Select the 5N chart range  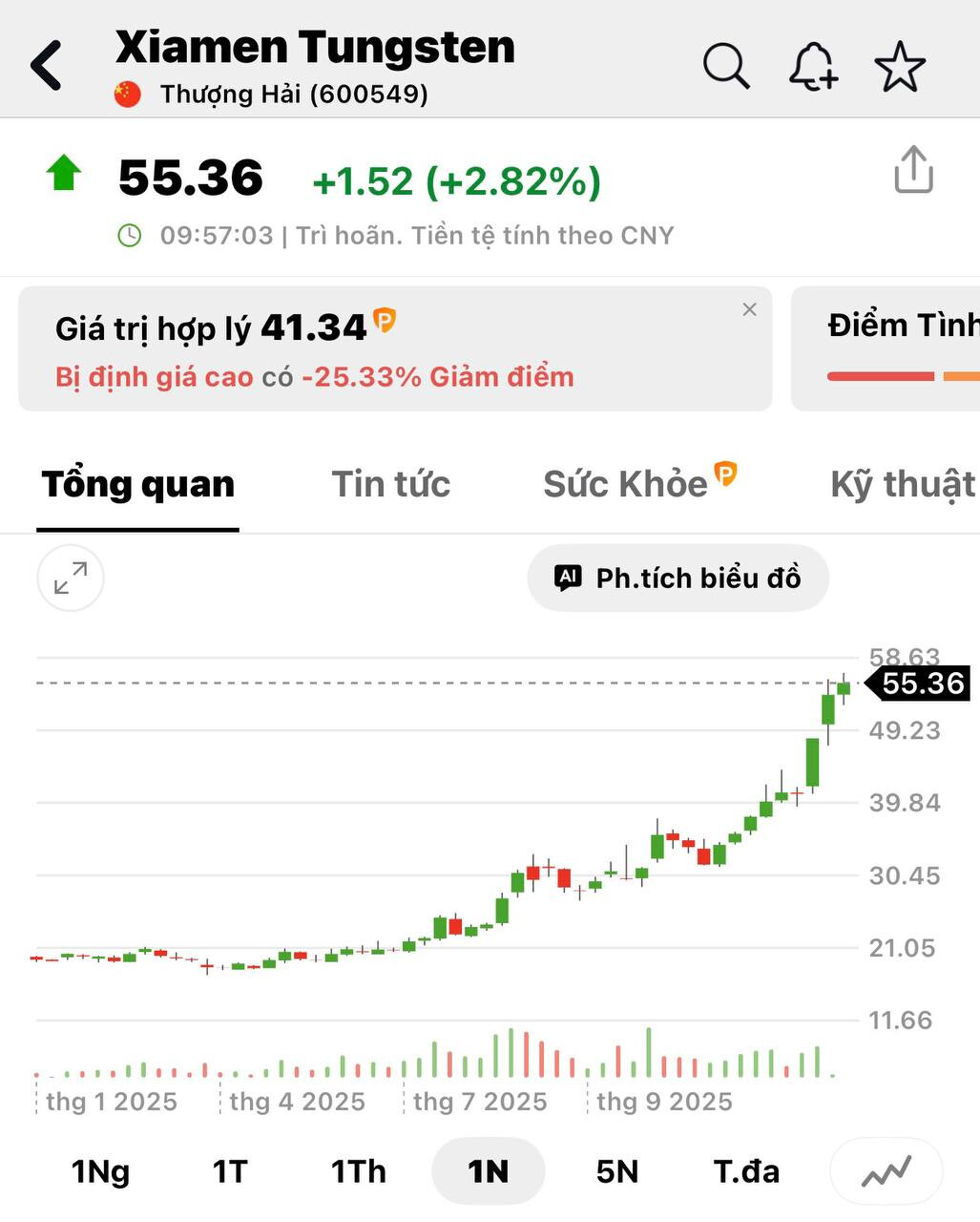pyautogui.click(x=616, y=1171)
